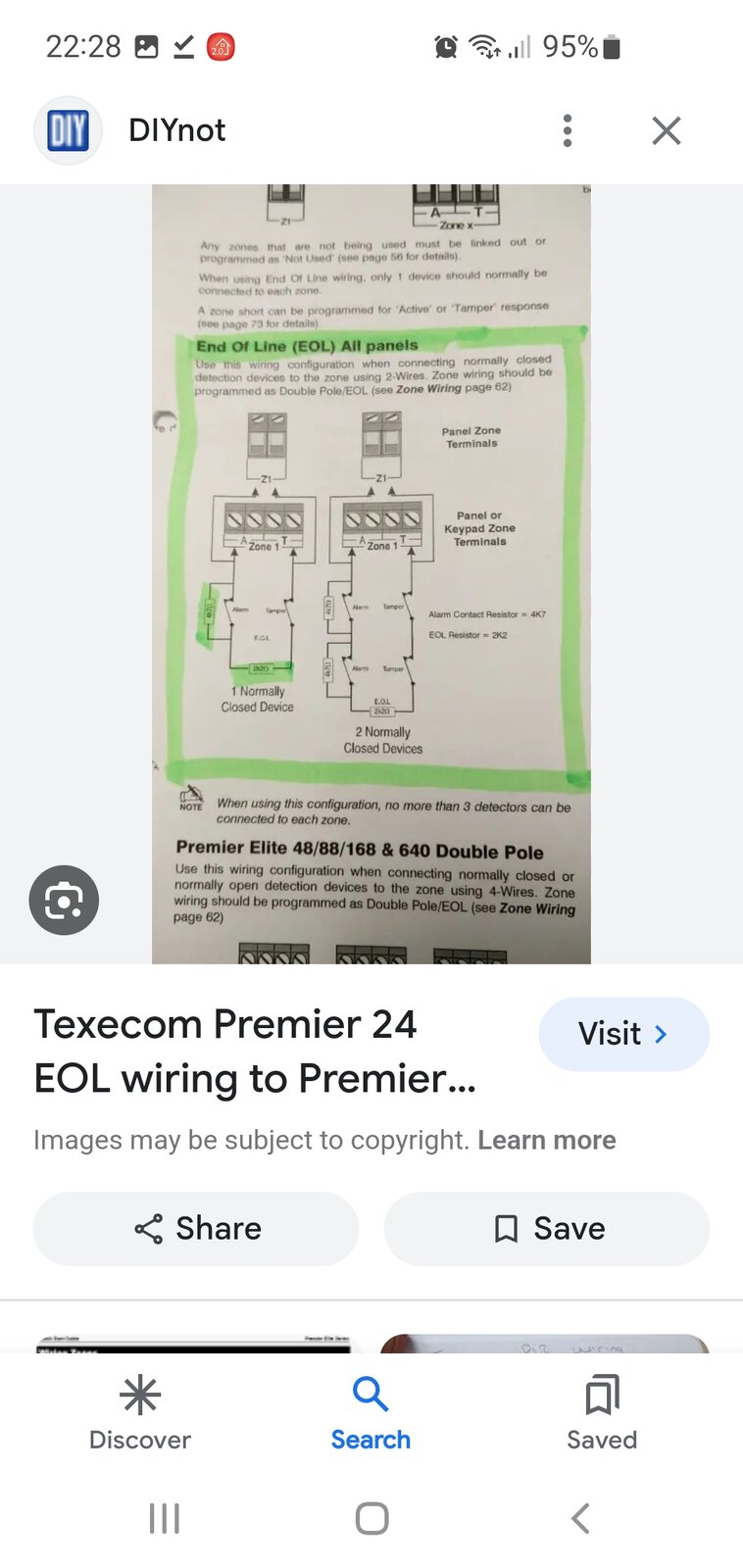Open the Saved tab
The image size is (743, 1568).
601,1411
